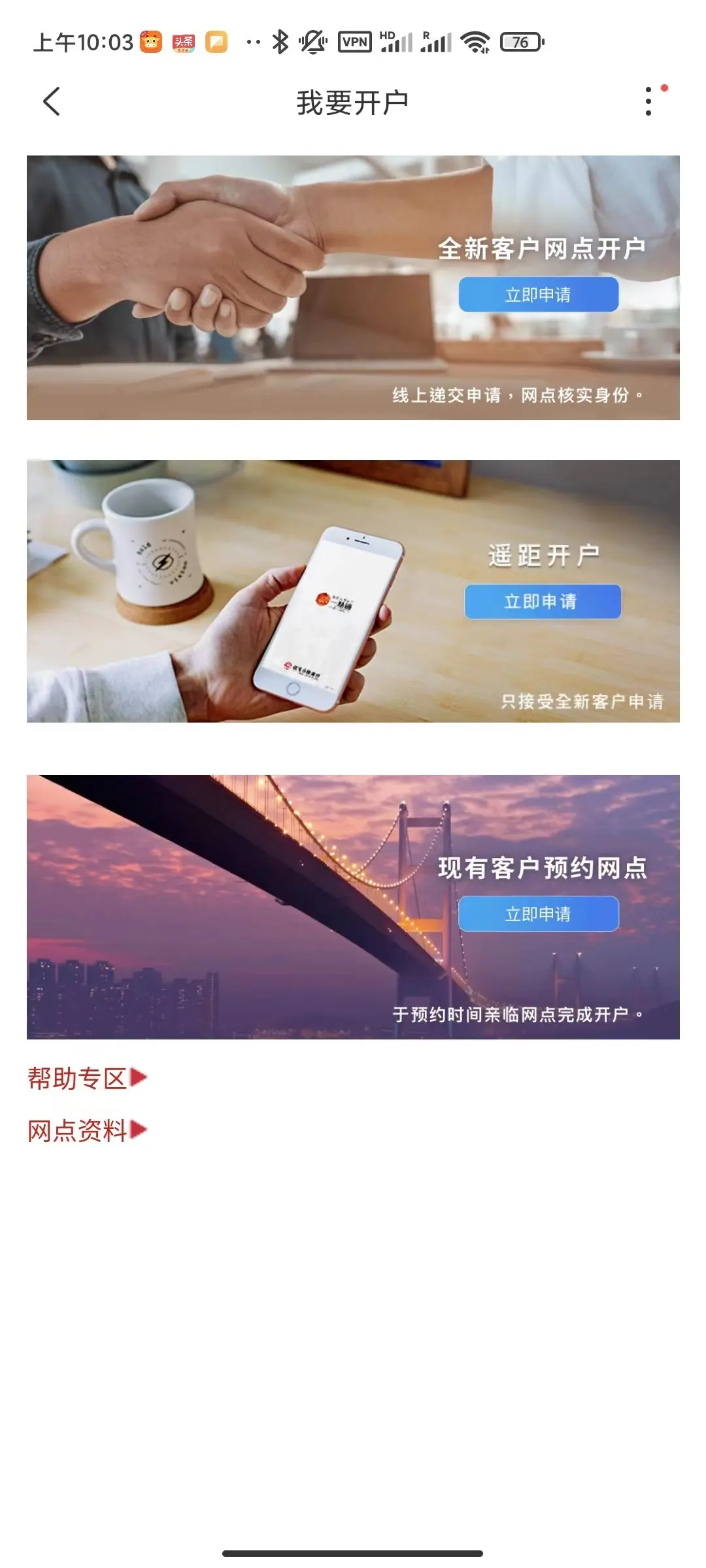Tap 立即申请 under 现有客户预约网点
This screenshot has width=706, height=1568.
tap(538, 913)
